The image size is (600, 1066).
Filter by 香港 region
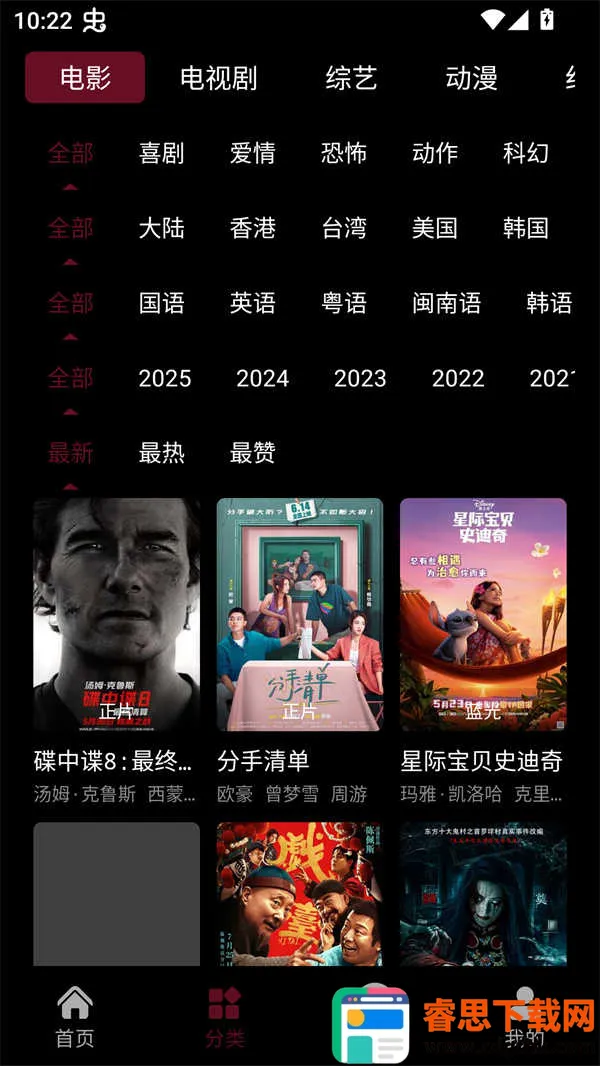tap(252, 228)
